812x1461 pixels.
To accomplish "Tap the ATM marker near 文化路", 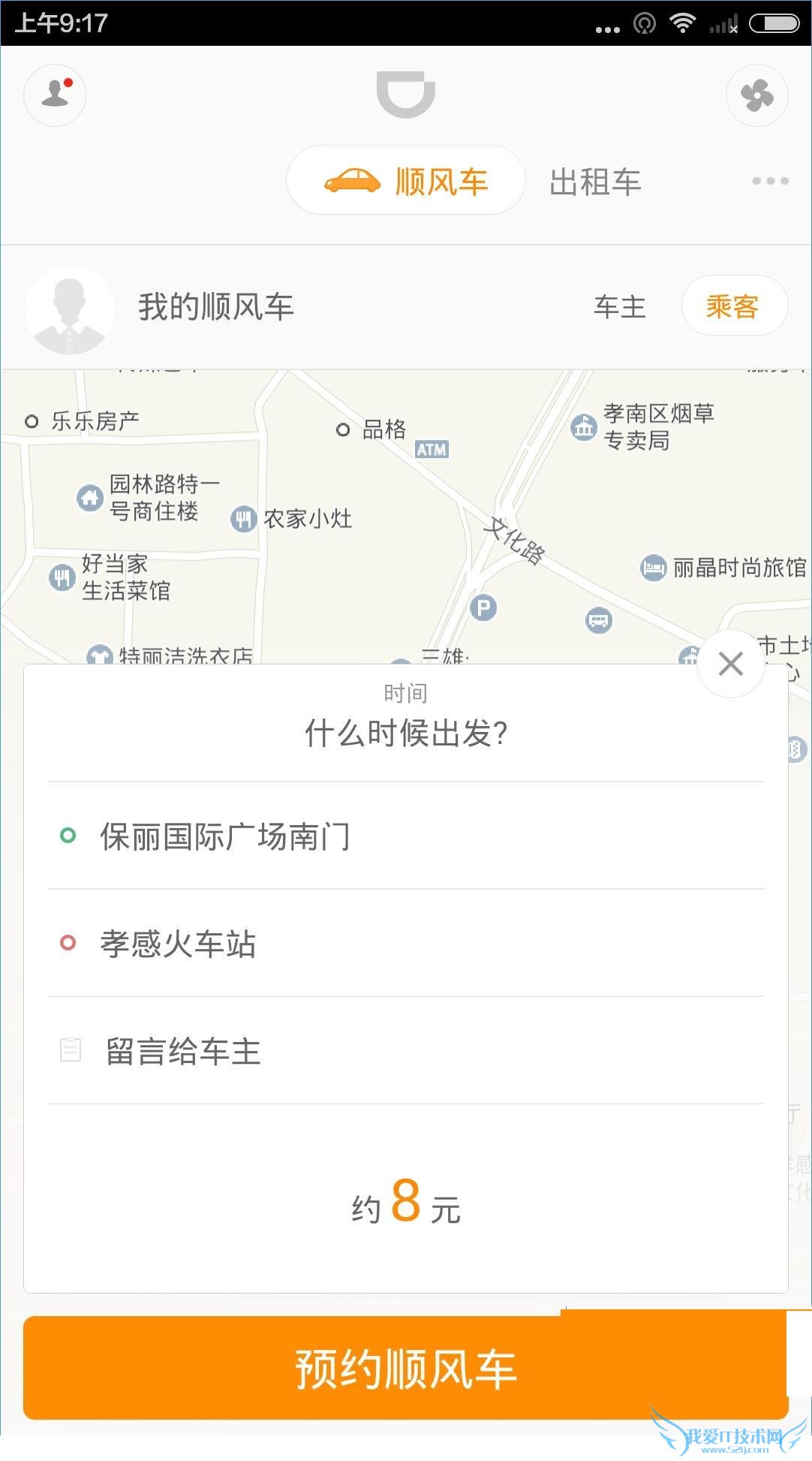I will pyautogui.click(x=431, y=449).
